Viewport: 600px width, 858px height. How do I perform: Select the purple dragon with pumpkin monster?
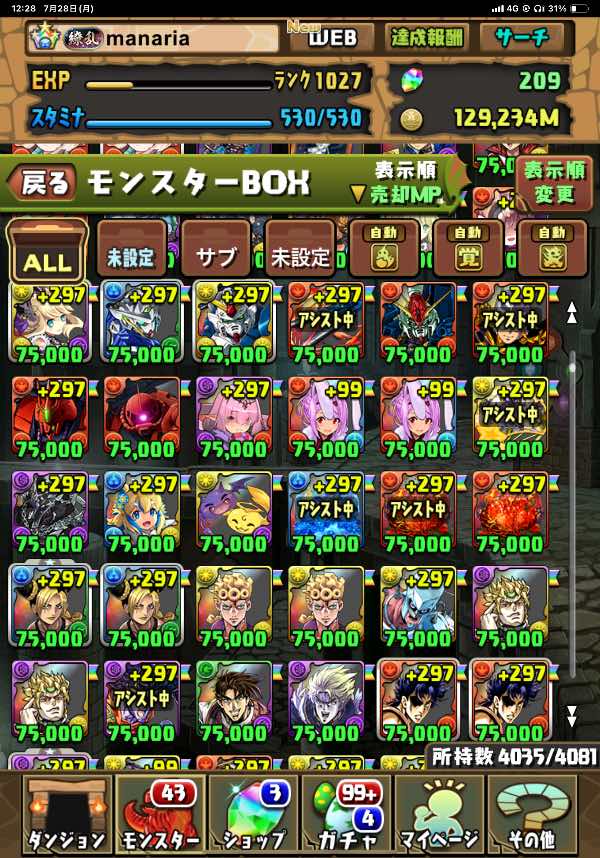coord(233,511)
